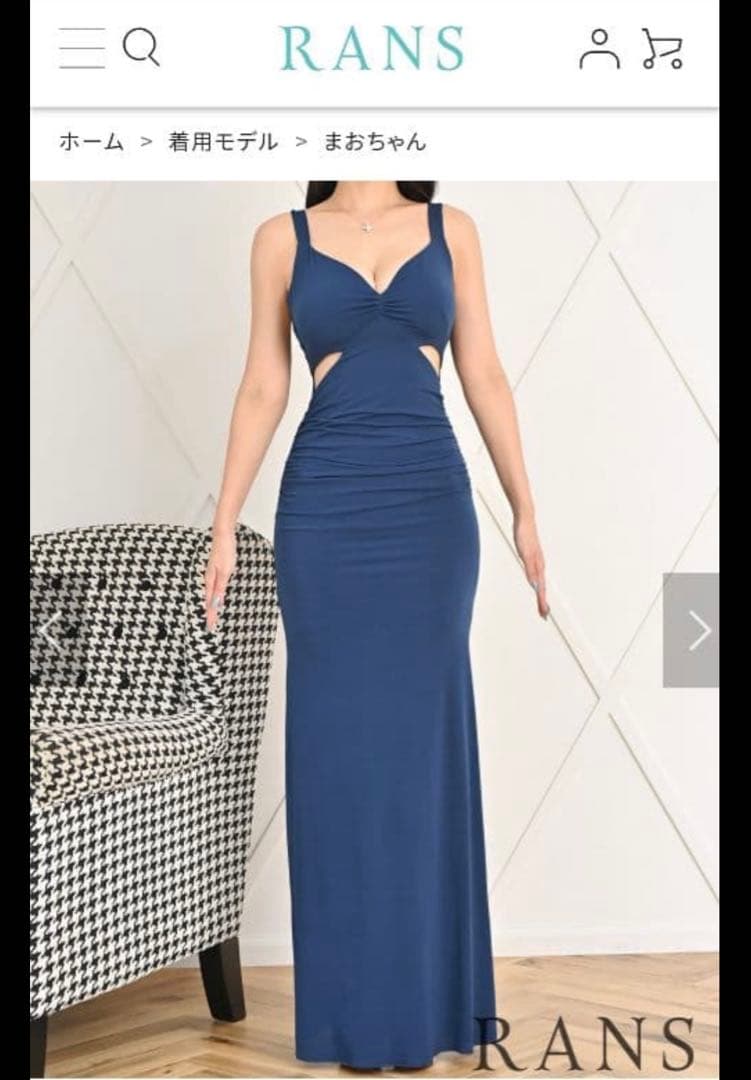Go to the RANS home logo

tap(372, 48)
